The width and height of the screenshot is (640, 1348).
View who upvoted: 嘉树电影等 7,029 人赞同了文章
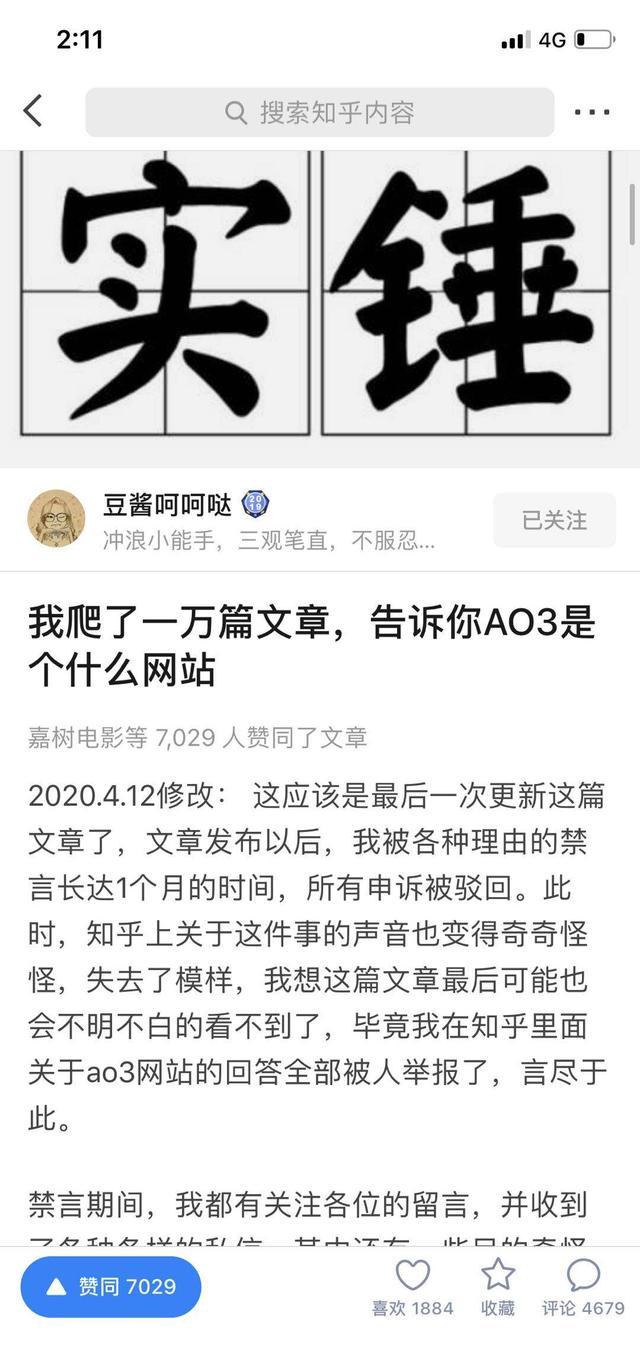pos(198,738)
